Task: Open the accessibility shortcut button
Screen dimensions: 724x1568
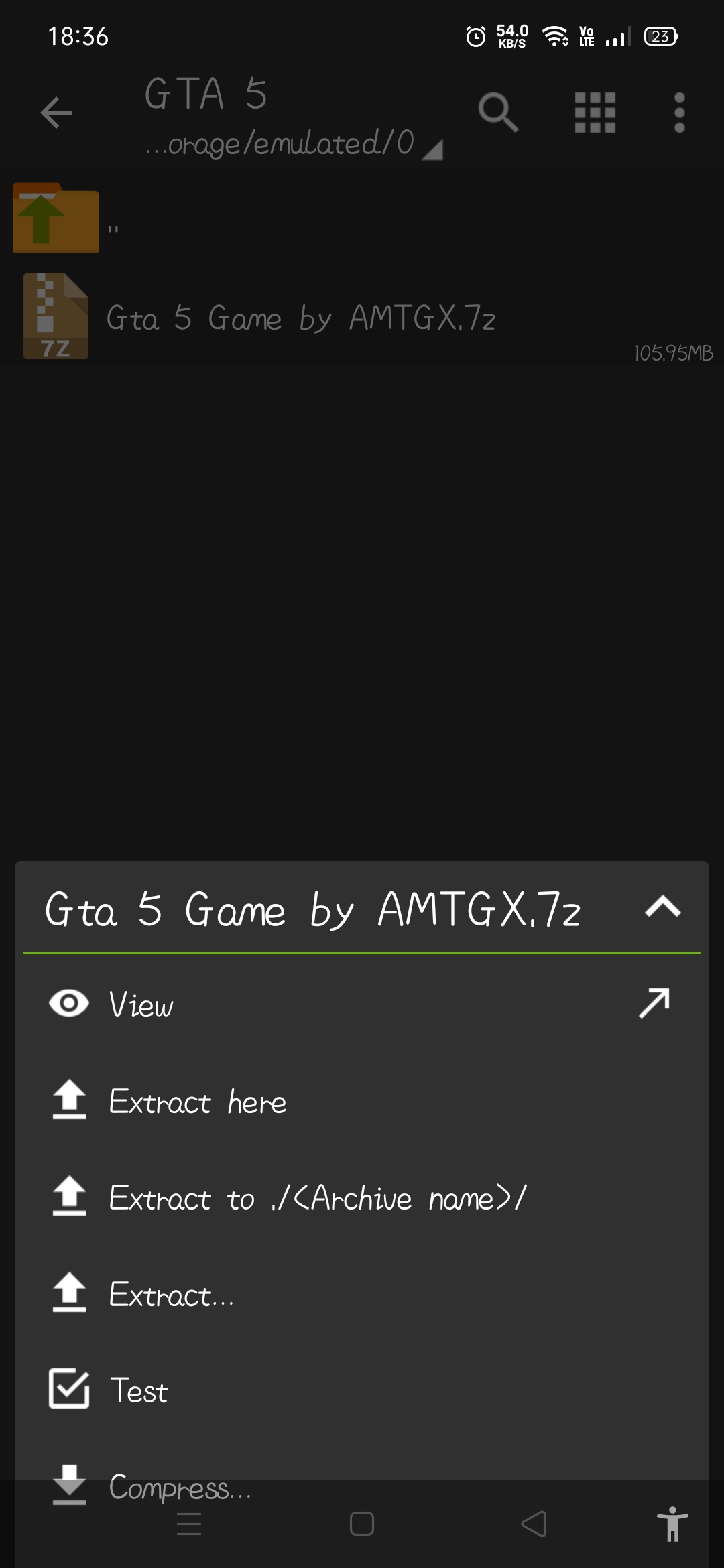Action: pos(672,1524)
